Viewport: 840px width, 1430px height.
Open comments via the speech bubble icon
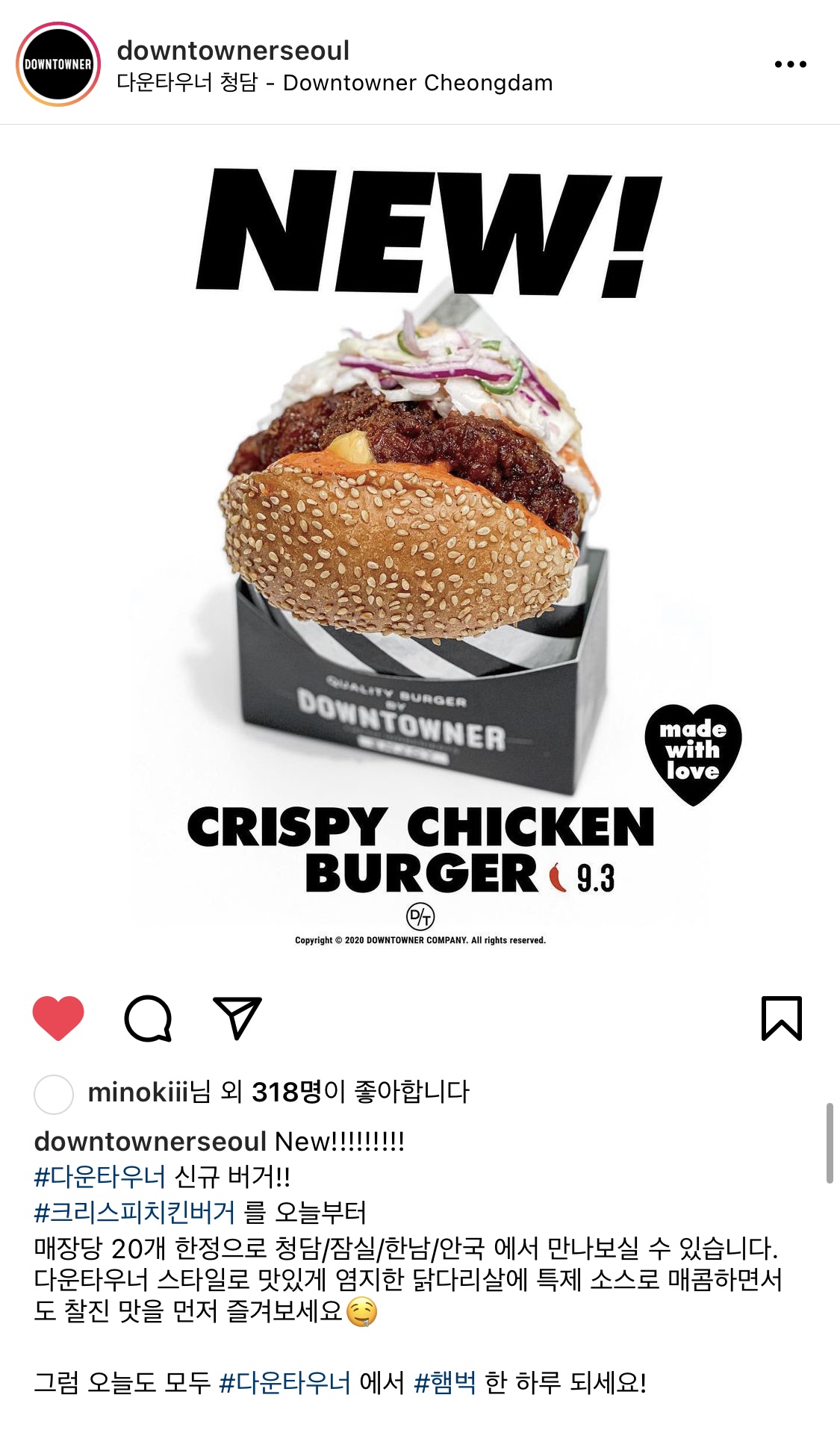coord(148,1019)
